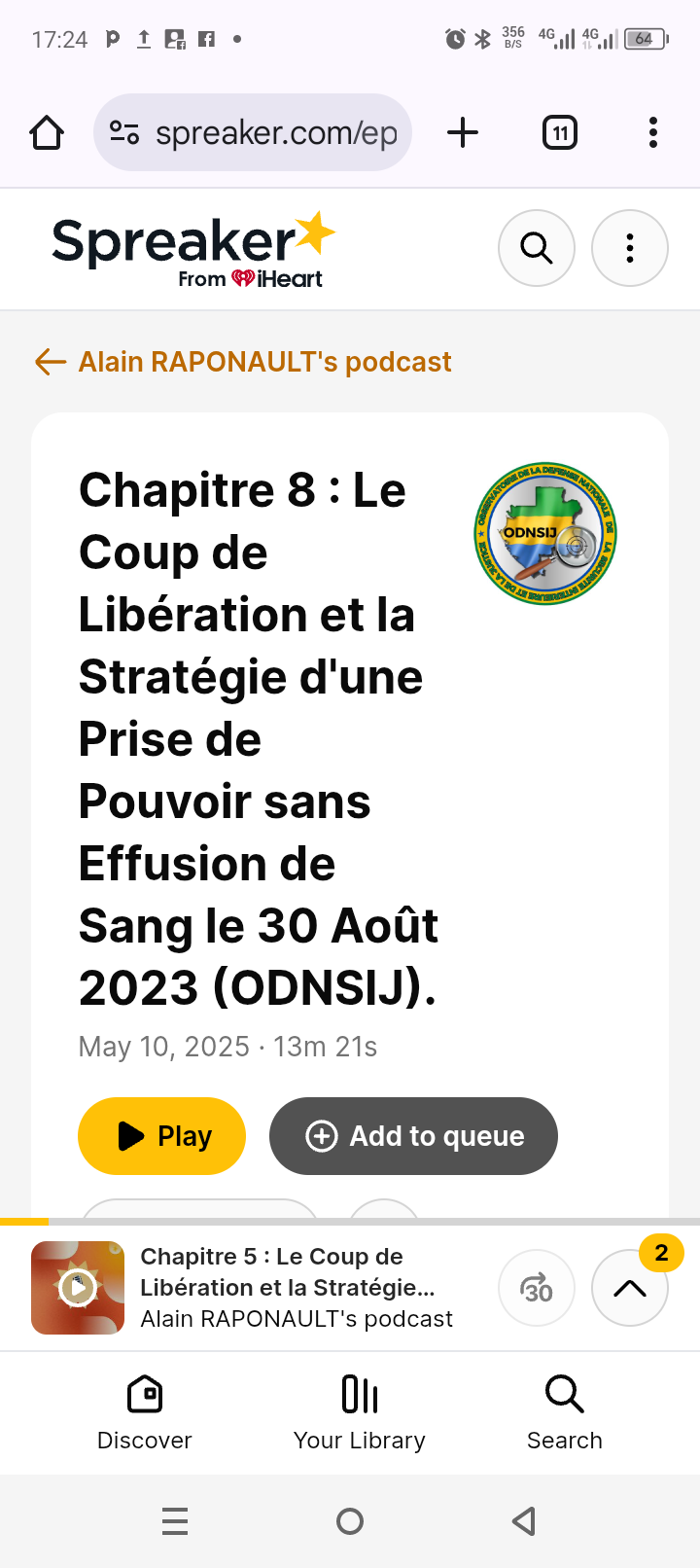This screenshot has height=1568, width=700.
Task: Switch to Your Library tab
Action: pyautogui.click(x=360, y=1411)
